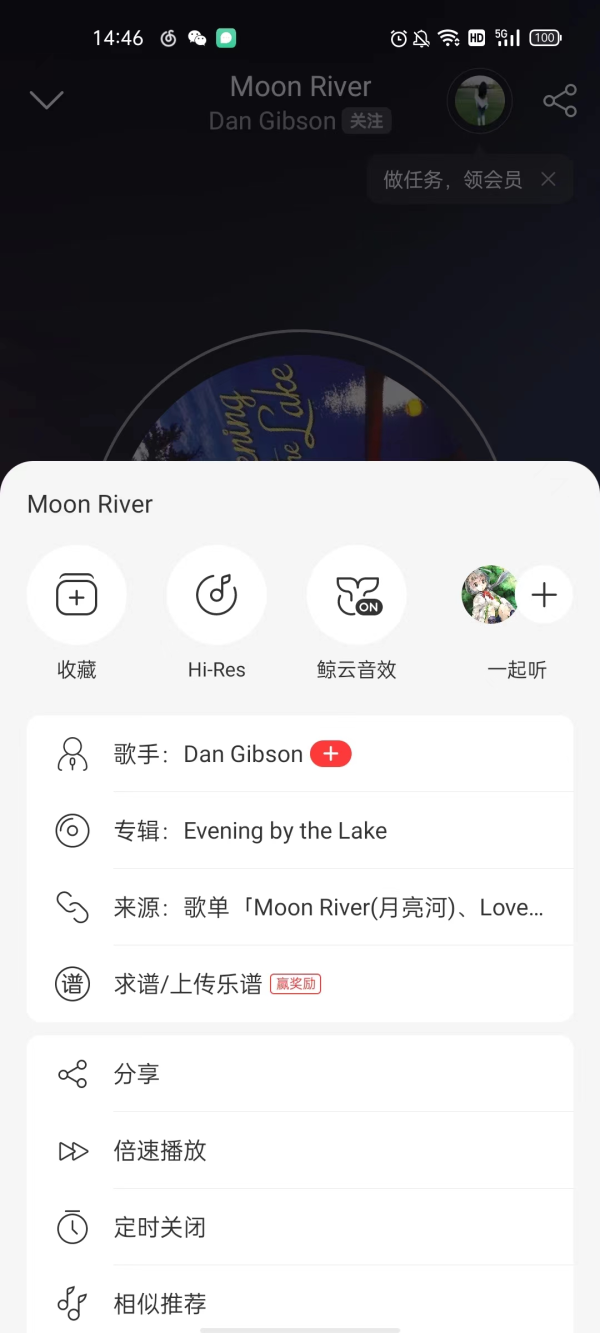Add song to 收藏 collection
Image resolution: width=600 pixels, height=1333 pixels.
[x=77, y=596]
